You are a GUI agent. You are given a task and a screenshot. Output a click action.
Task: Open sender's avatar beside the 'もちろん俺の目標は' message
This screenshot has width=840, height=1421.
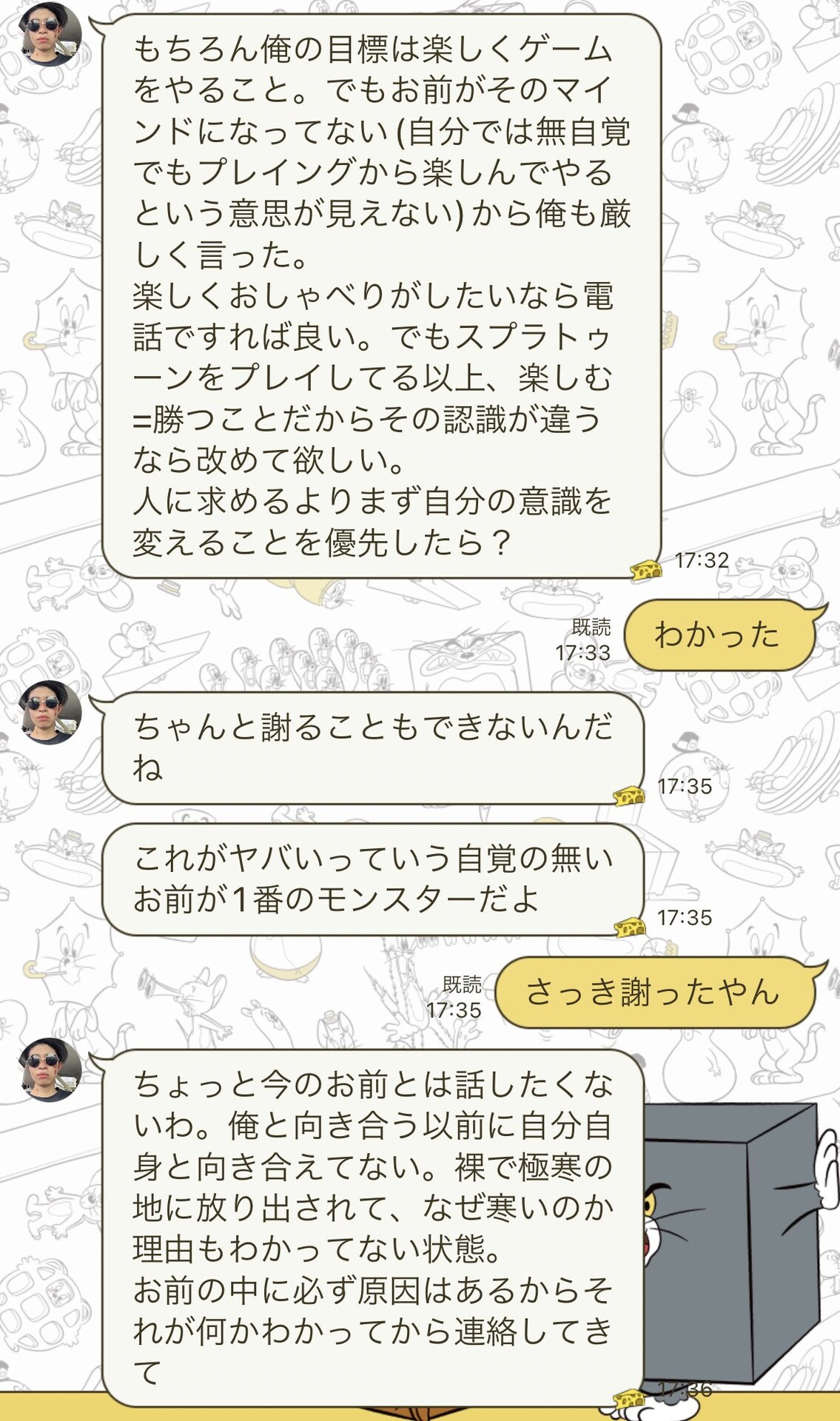[50, 34]
